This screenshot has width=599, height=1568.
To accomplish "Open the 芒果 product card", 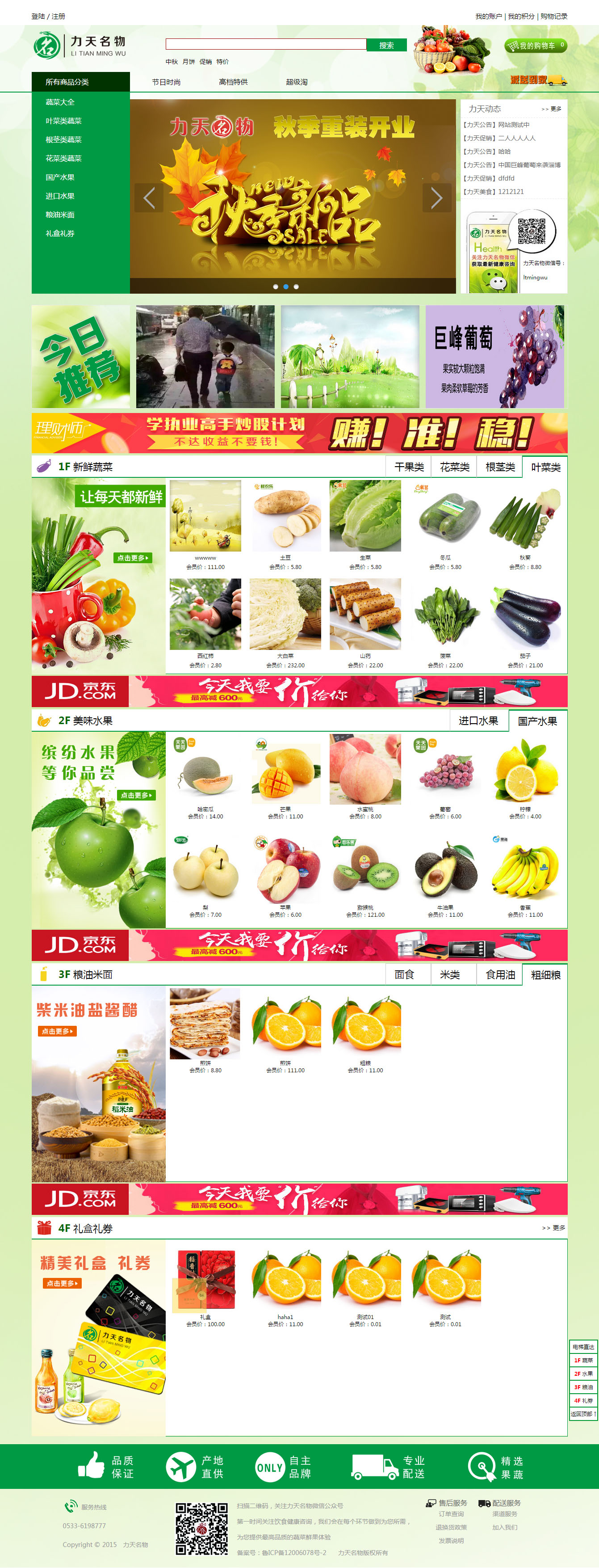I will coord(286,776).
